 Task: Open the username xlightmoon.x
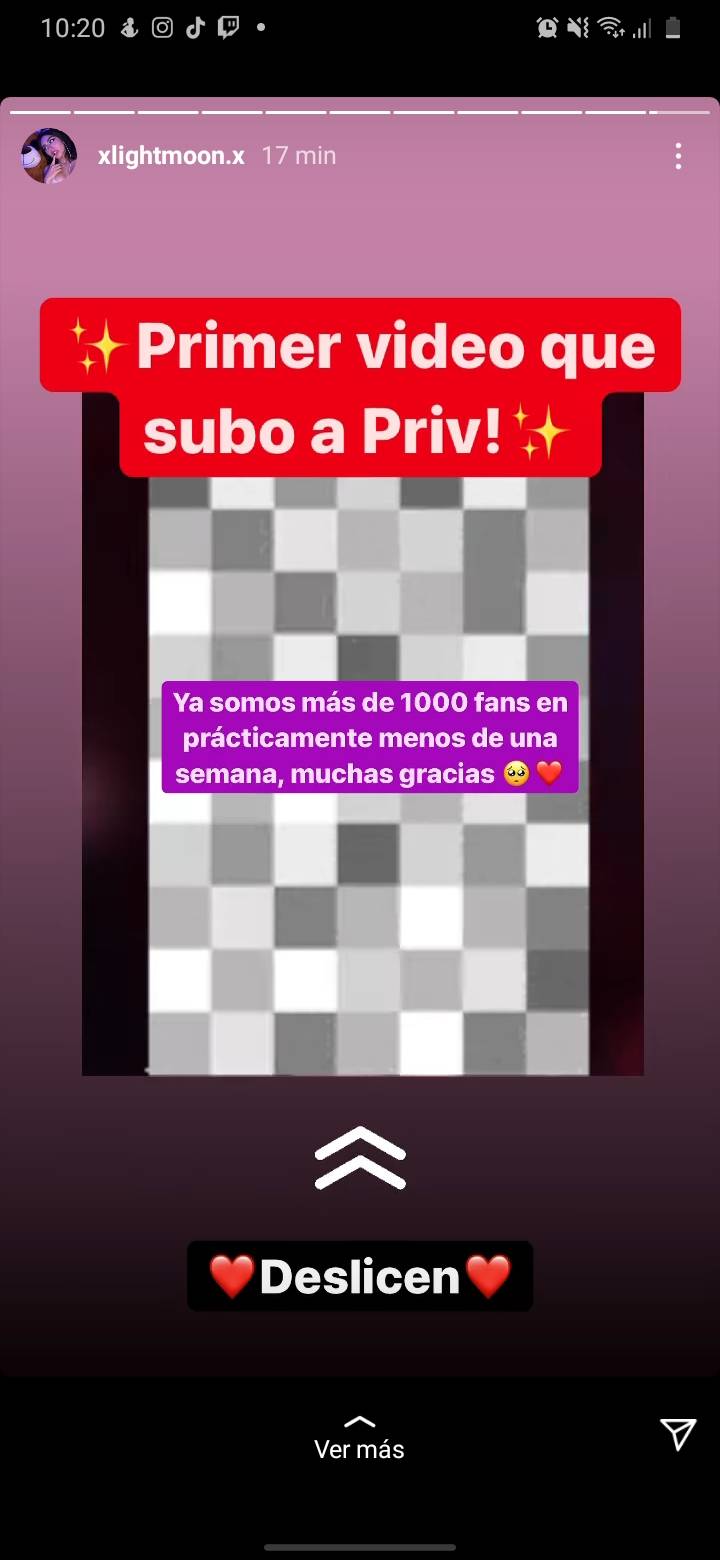170,156
